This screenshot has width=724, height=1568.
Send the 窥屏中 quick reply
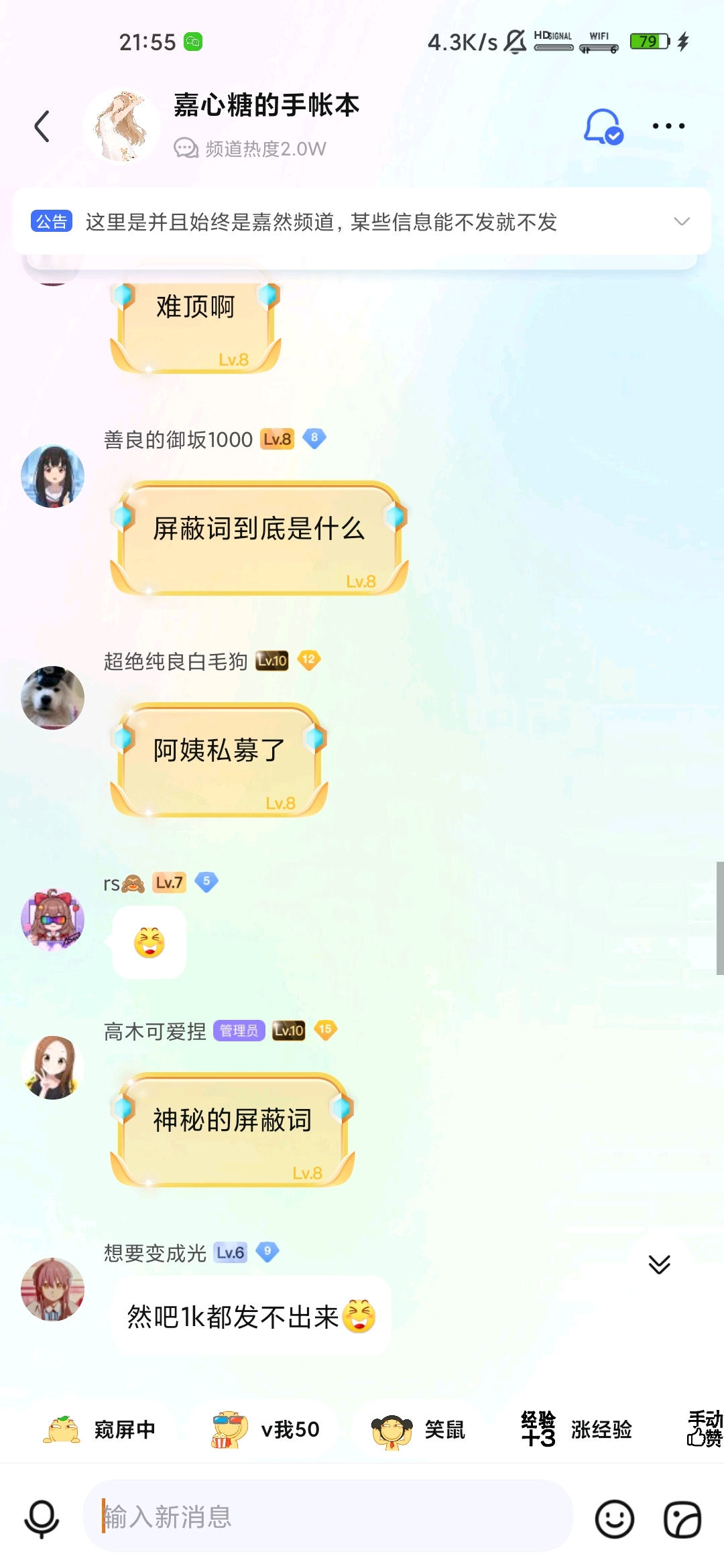[99, 1429]
